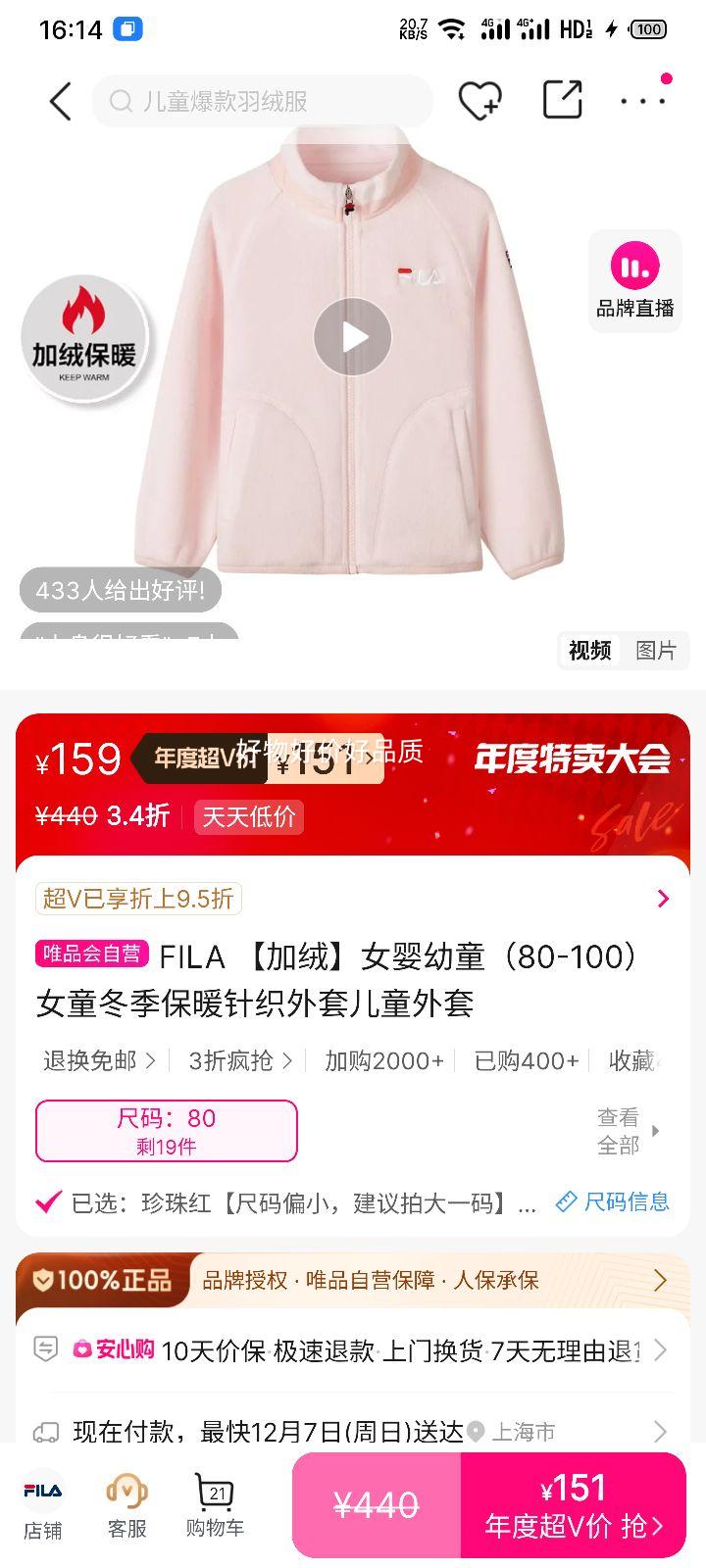This screenshot has height=1568, width=706.
Task: Open the share panel icon
Action: click(561, 99)
